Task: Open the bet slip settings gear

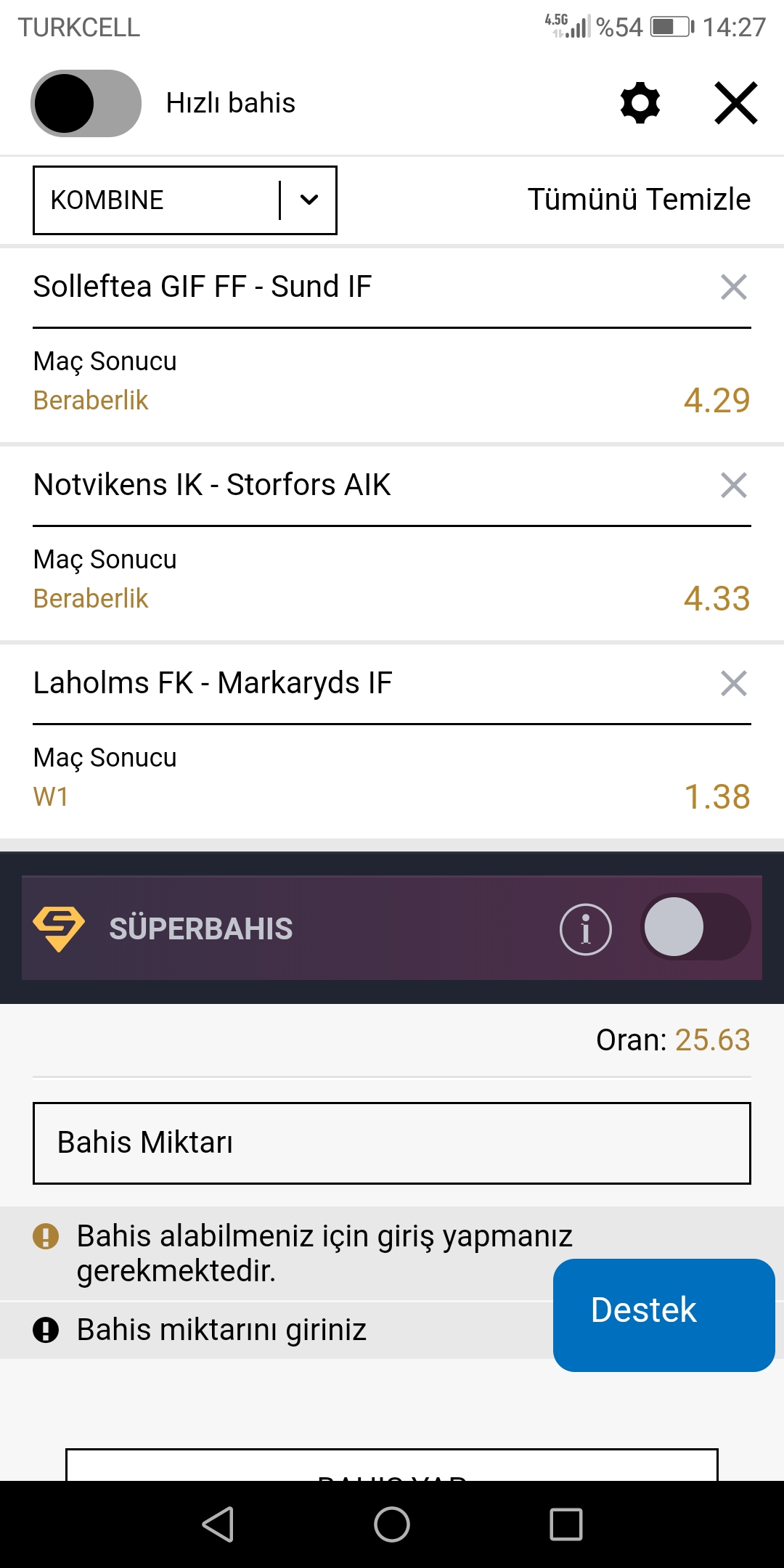Action: click(640, 103)
